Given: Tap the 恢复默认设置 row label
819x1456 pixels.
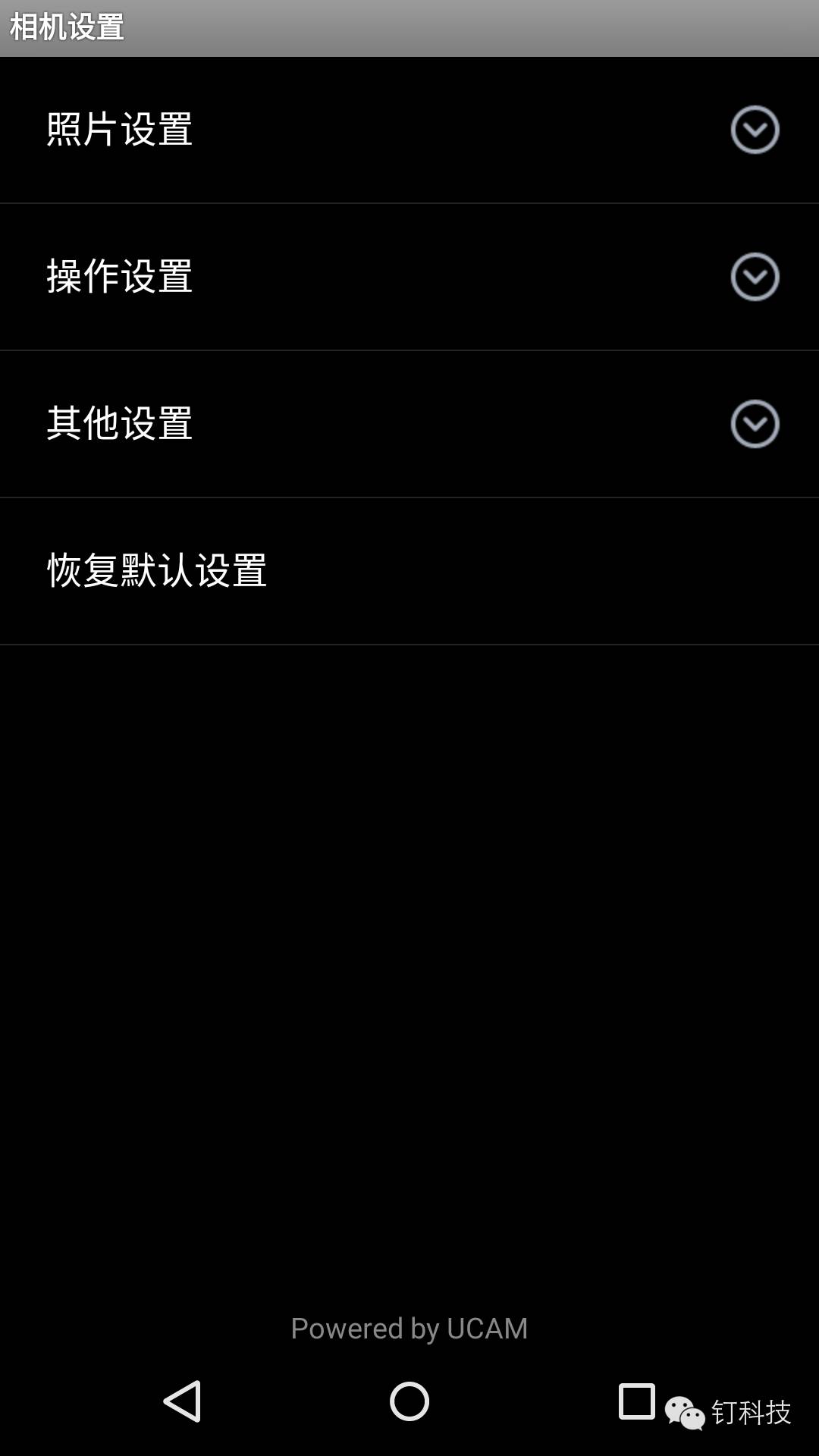Looking at the screenshot, I should point(156,571).
